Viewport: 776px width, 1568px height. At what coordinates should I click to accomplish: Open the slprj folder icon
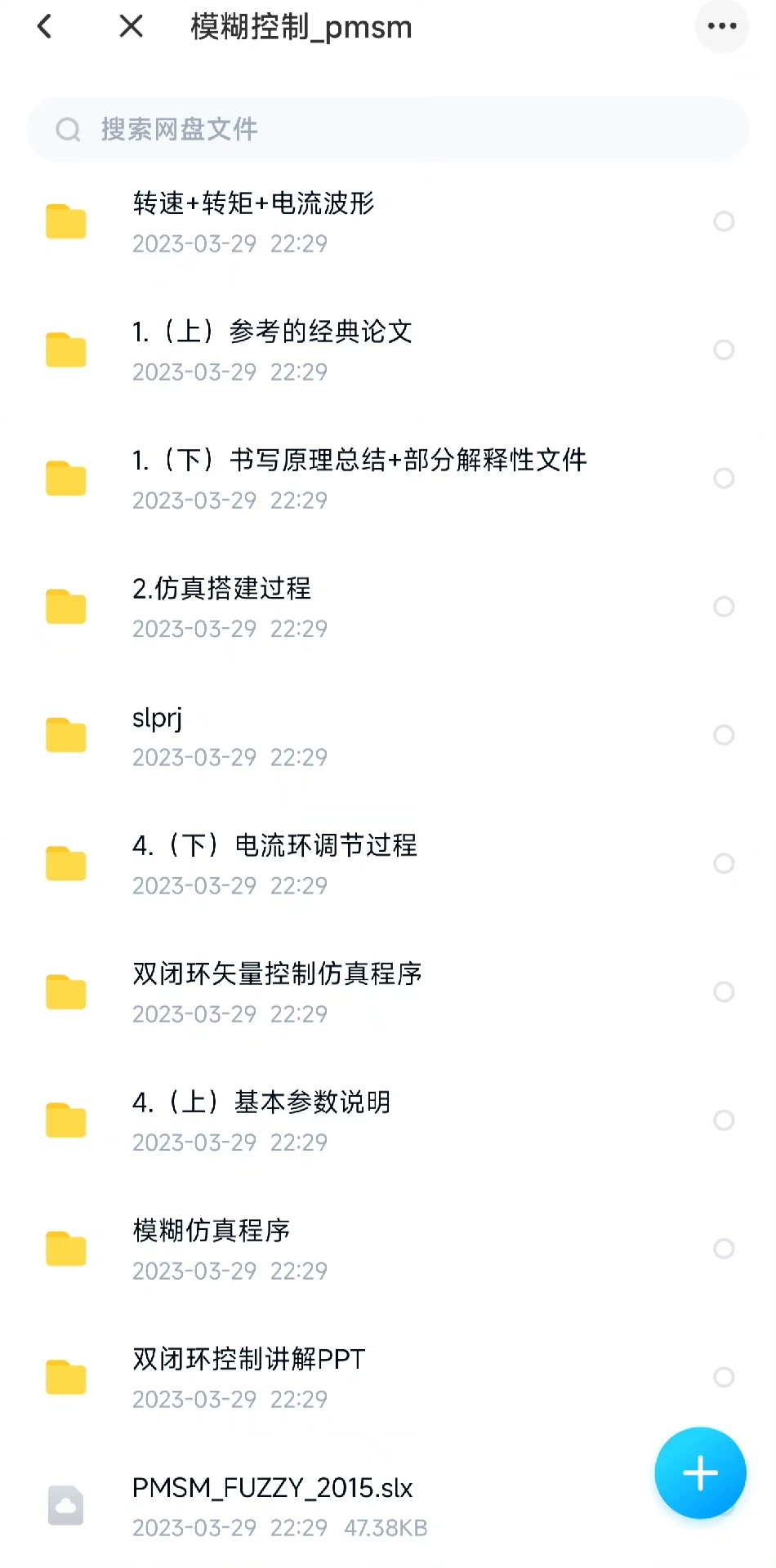point(65,734)
